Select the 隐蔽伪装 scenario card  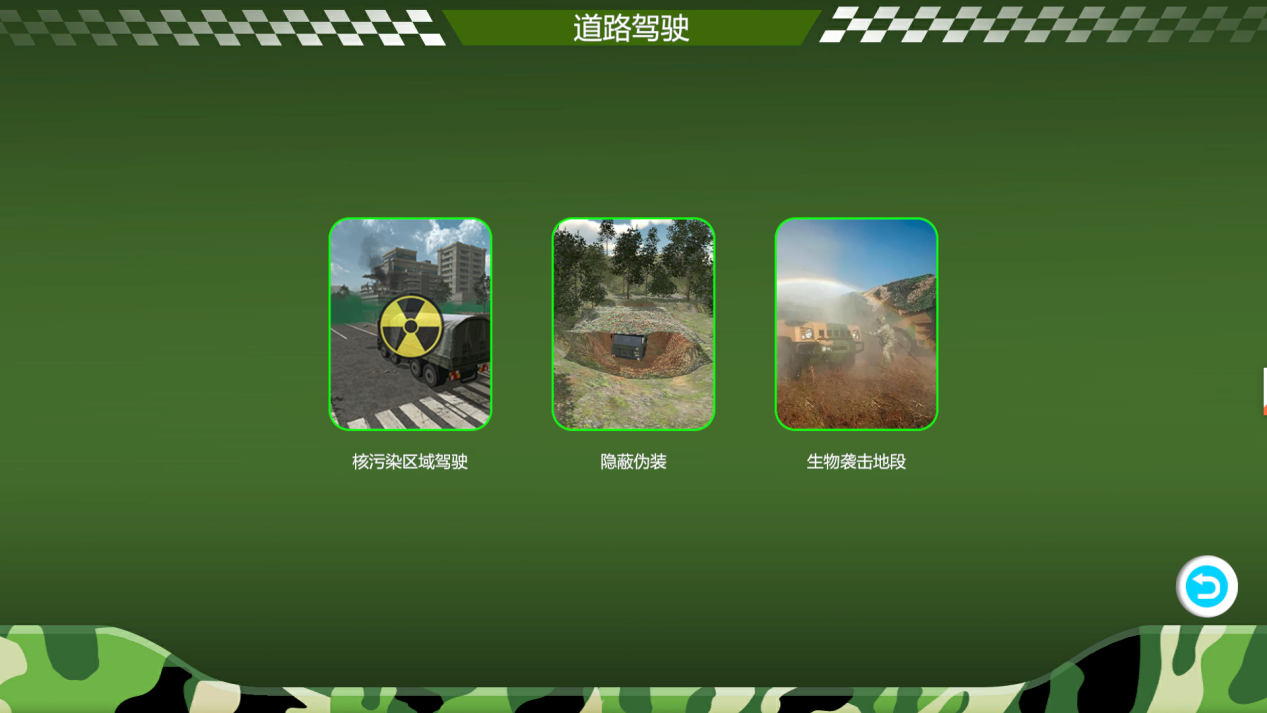tap(633, 324)
